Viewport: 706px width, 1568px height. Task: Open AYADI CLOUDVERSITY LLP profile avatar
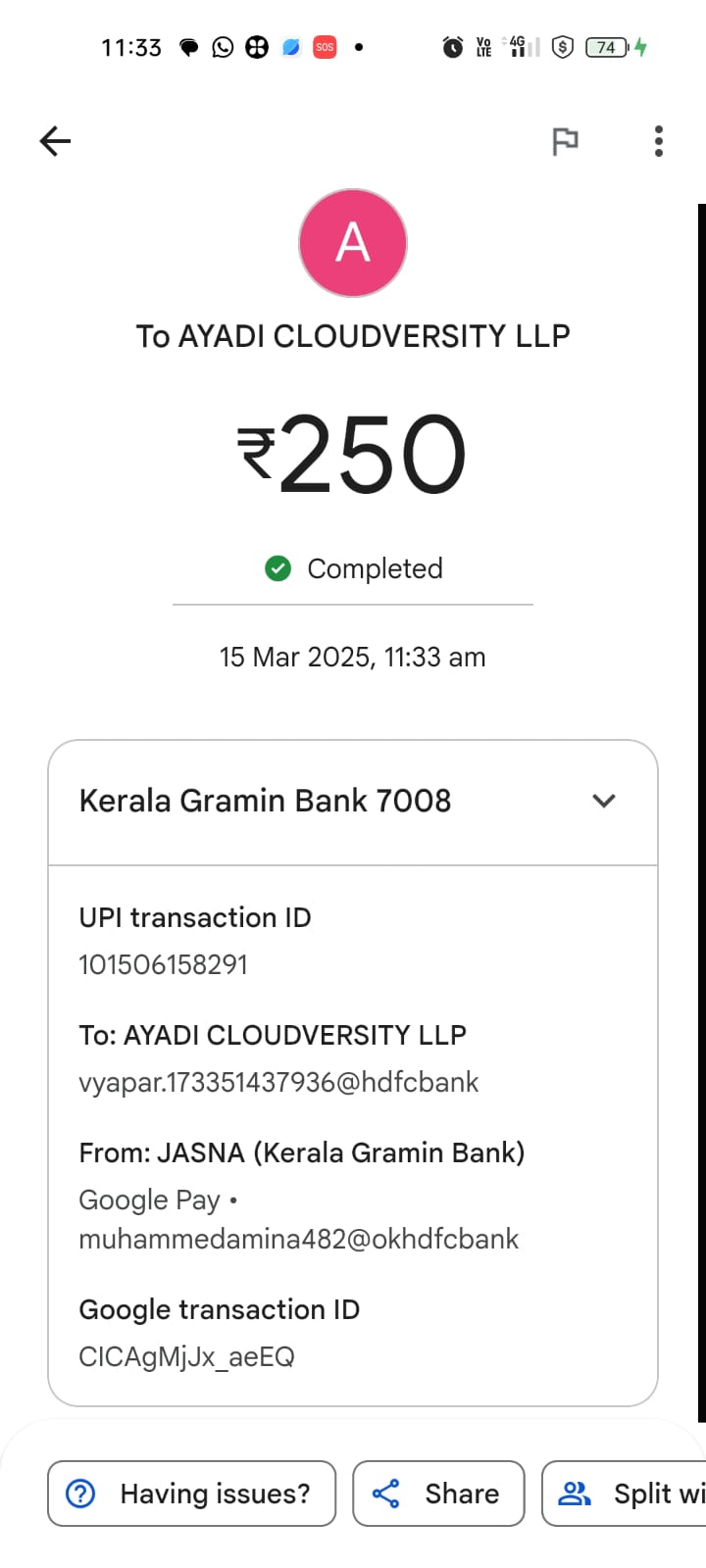pos(353,243)
